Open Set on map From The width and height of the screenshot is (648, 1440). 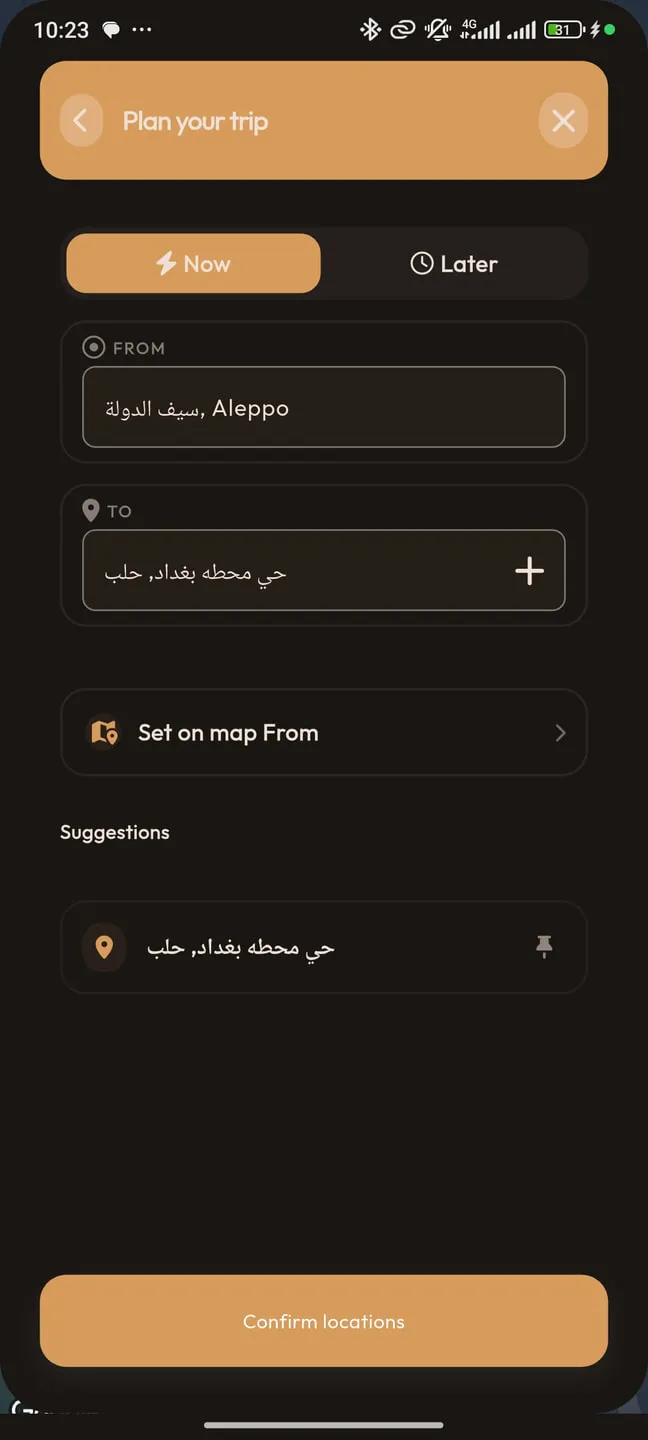point(324,733)
